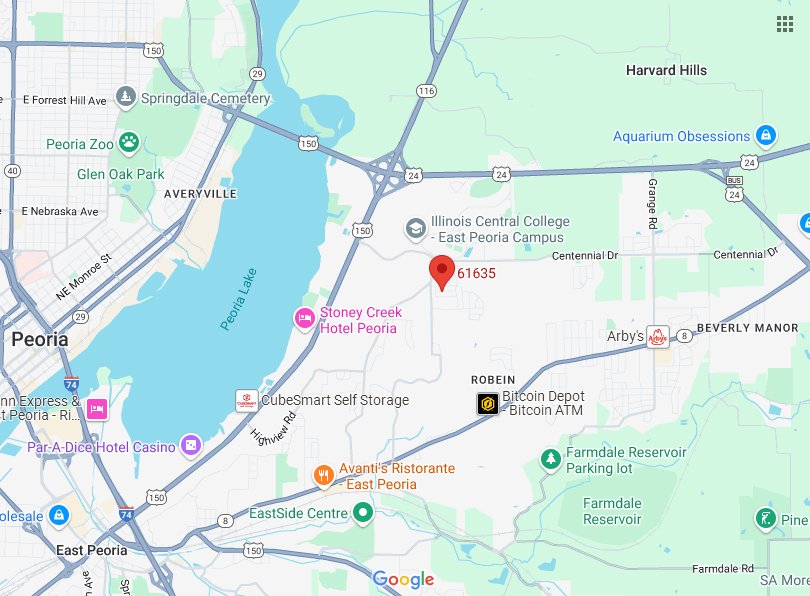Select the Aquarium Obsessions shop marker

point(766,135)
